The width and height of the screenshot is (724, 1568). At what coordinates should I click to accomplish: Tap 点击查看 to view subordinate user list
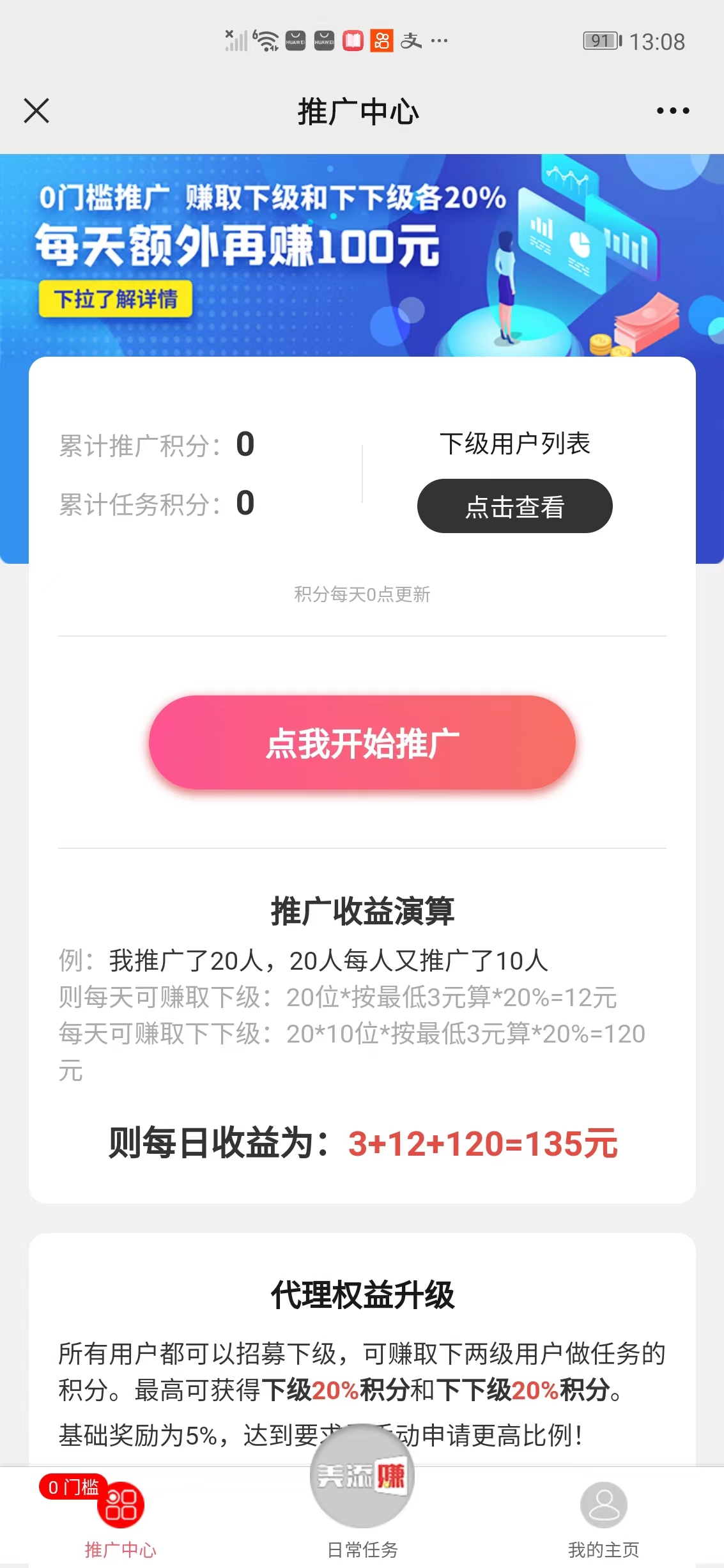515,506
